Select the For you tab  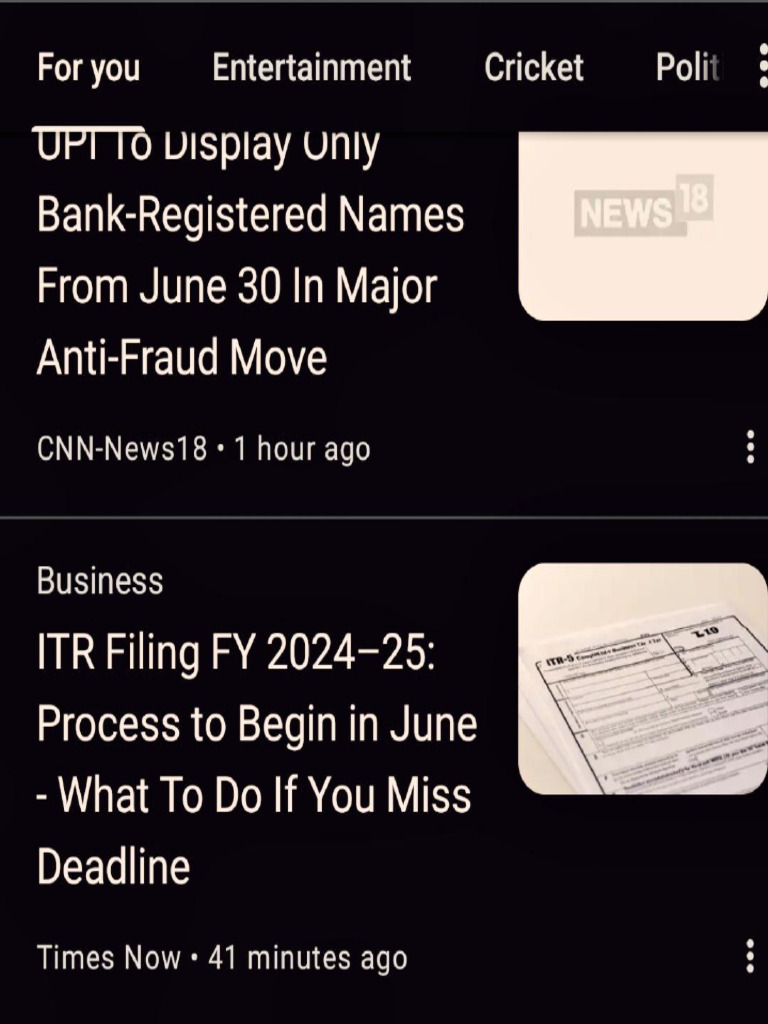(88, 68)
